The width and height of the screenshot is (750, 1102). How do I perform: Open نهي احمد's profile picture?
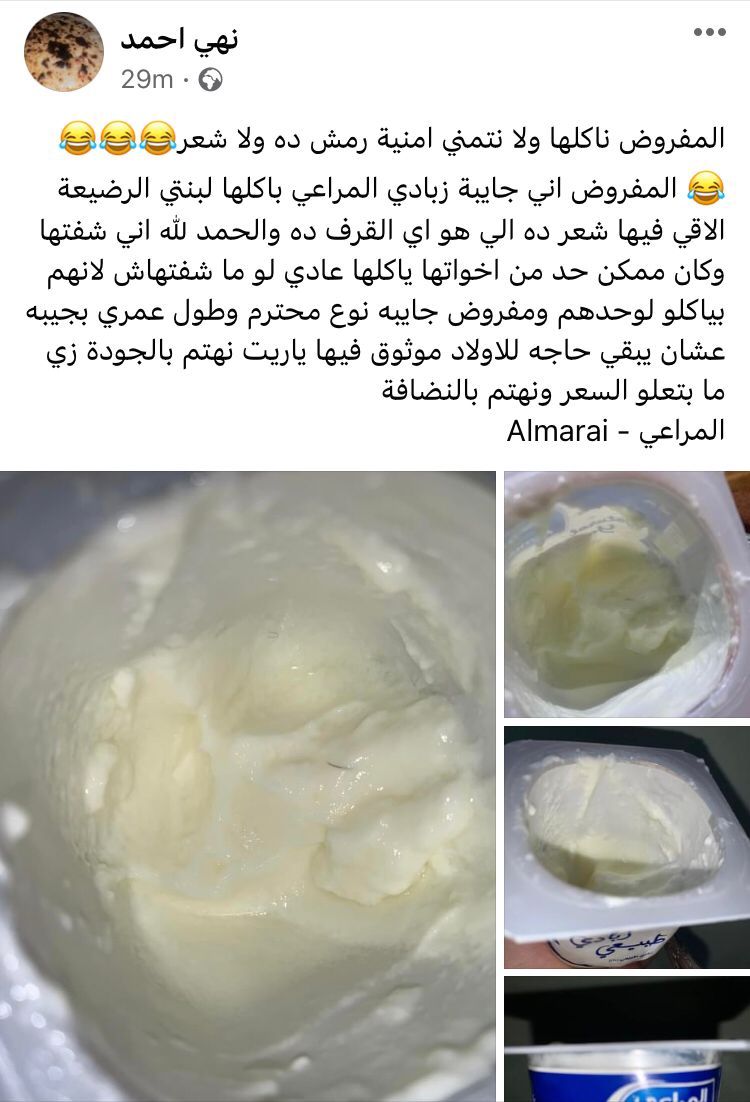point(63,51)
